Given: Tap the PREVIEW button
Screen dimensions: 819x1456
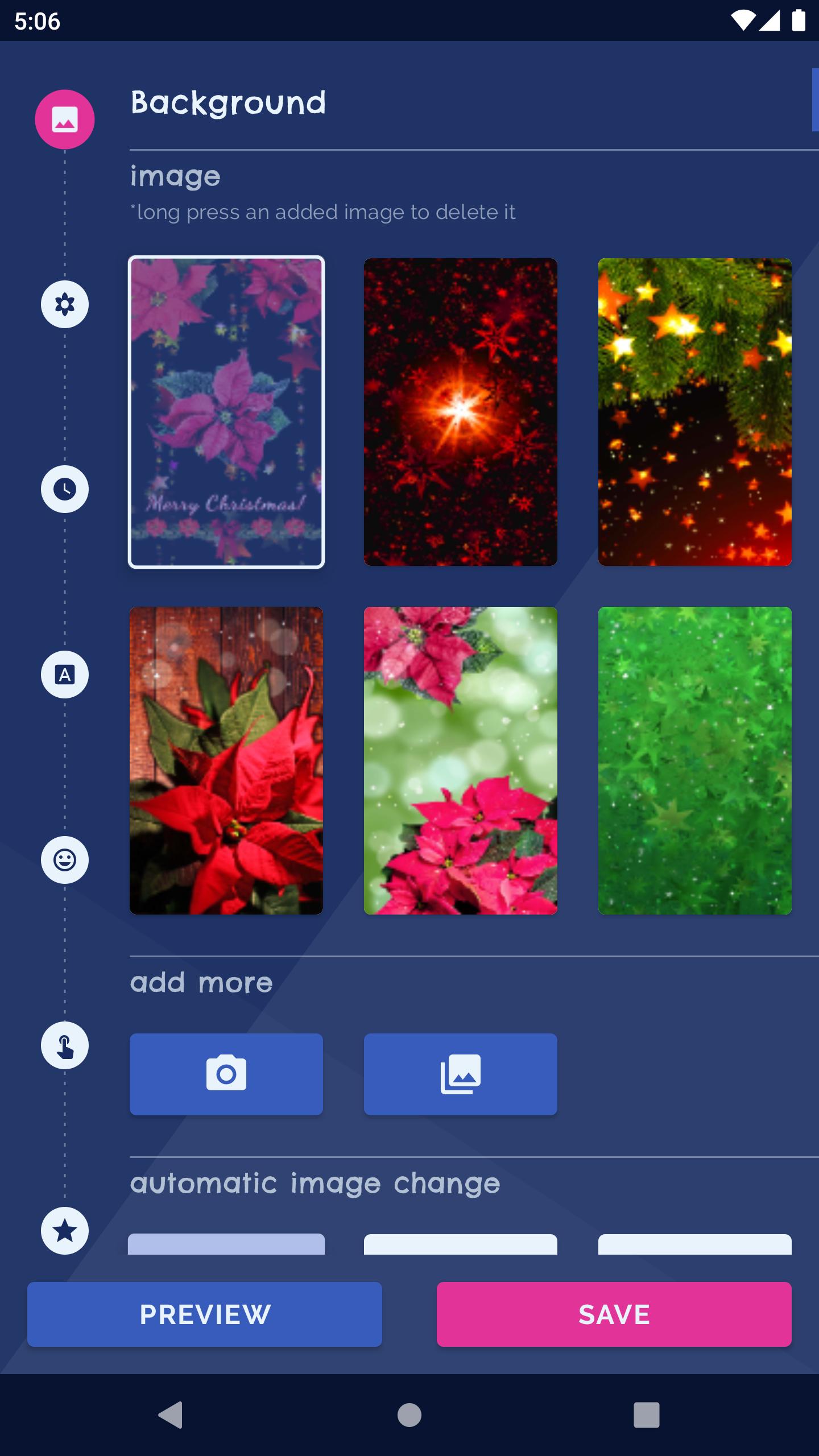Looking at the screenshot, I should pyautogui.click(x=205, y=1314).
